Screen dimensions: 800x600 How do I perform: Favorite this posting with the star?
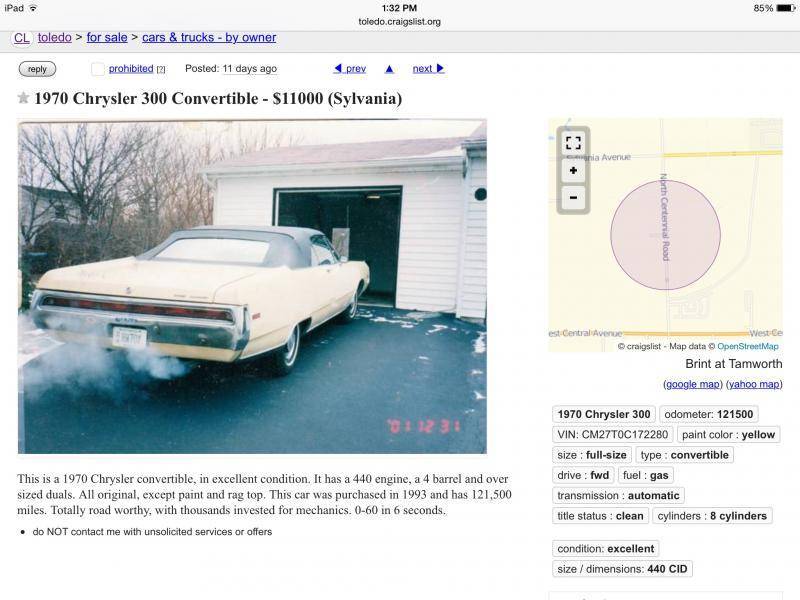pos(23,98)
